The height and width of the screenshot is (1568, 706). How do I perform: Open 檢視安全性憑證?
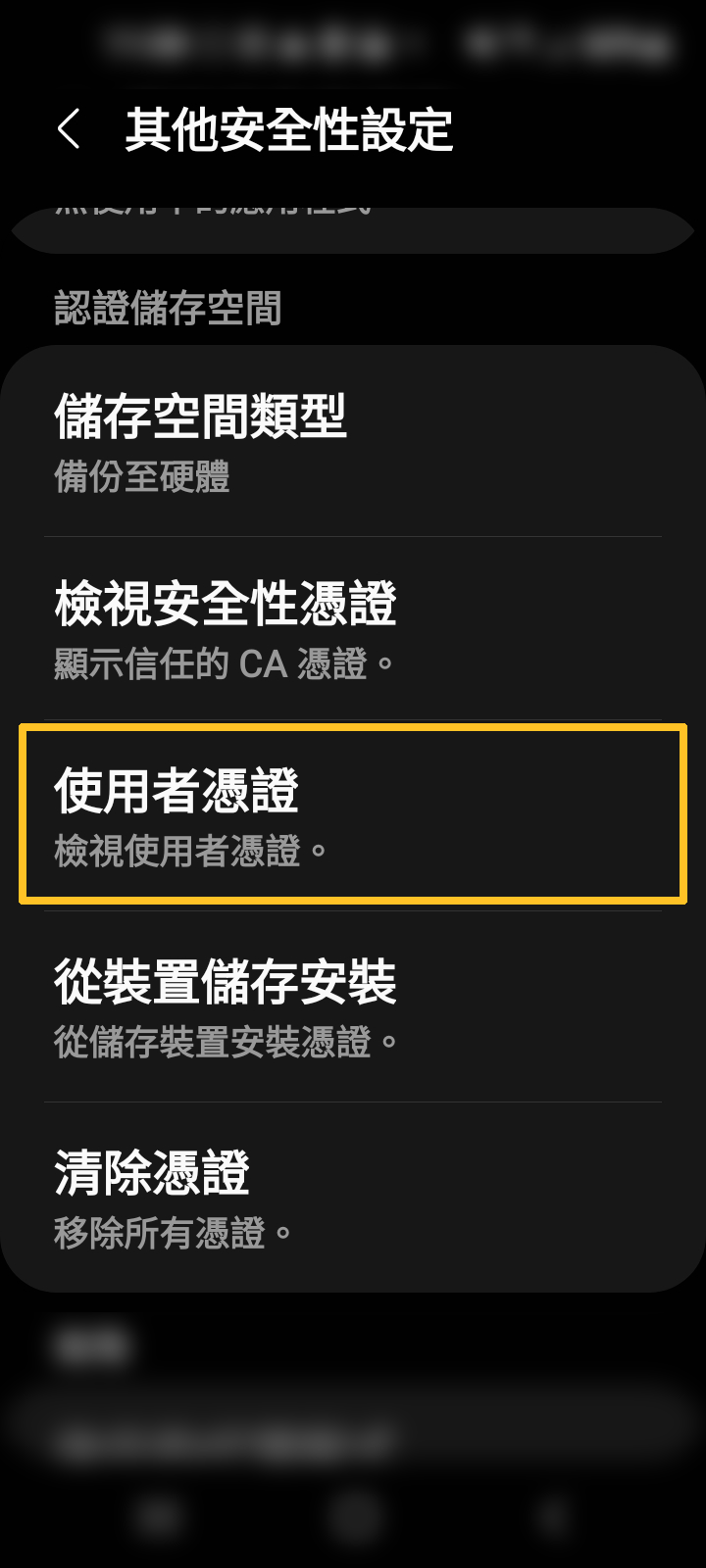353,629
